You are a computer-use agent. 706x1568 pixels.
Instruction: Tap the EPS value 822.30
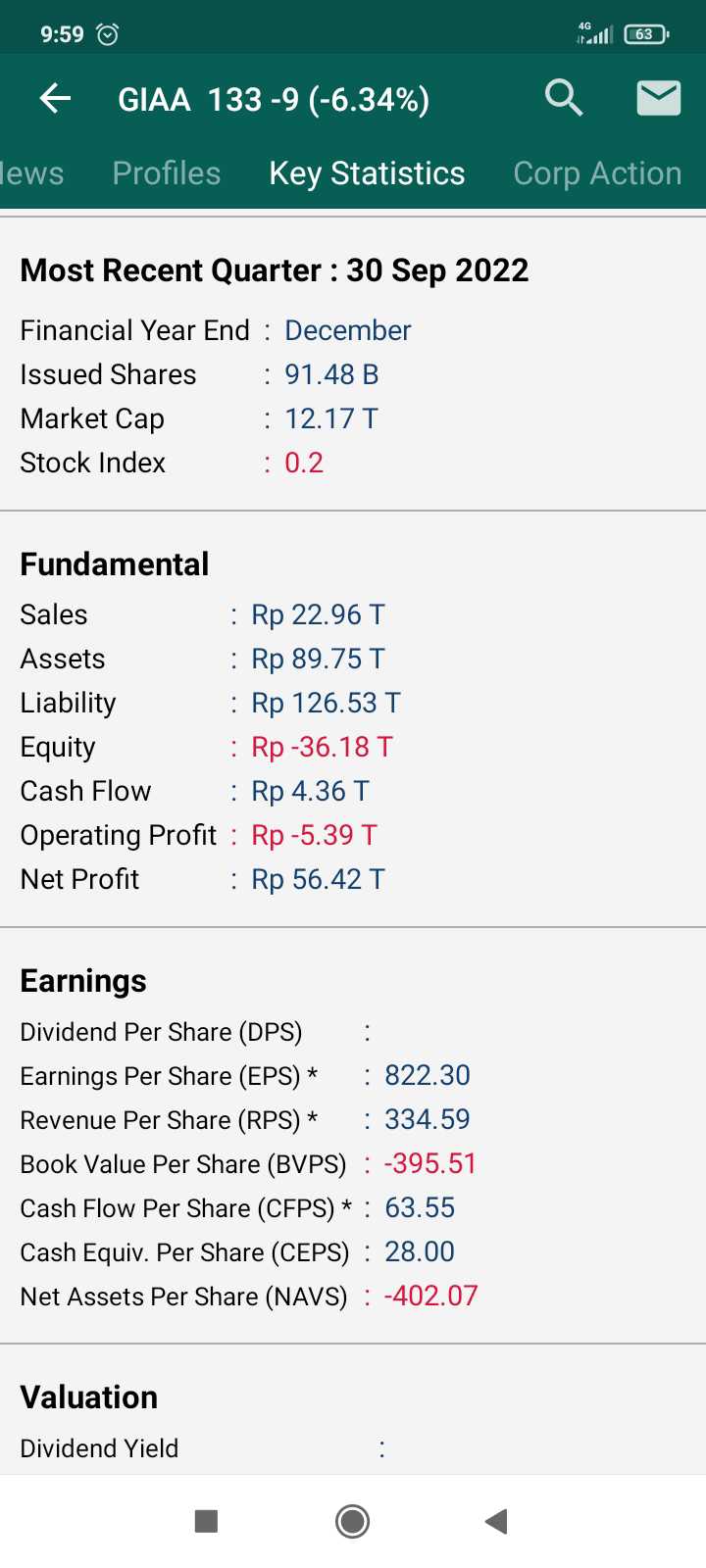point(429,1075)
